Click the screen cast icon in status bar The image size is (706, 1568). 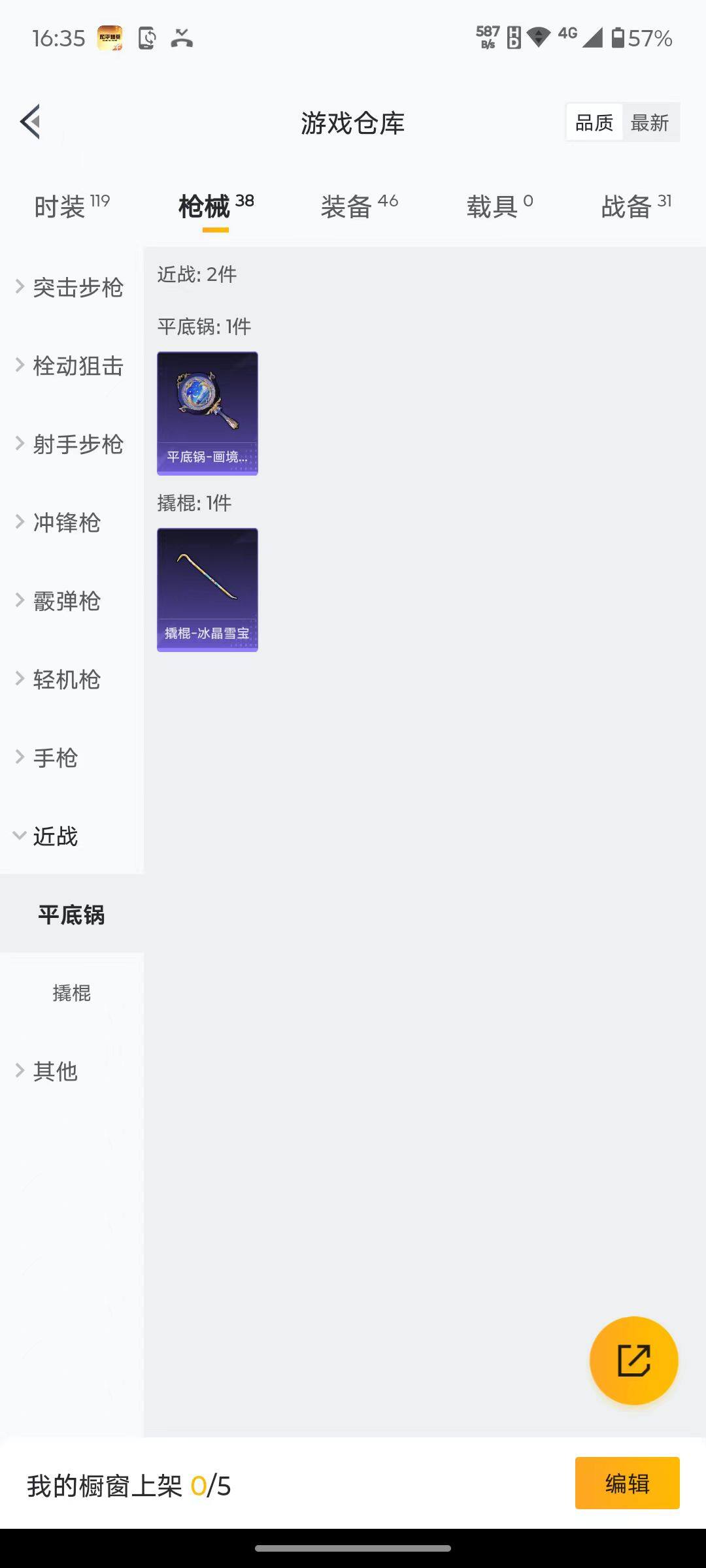145,37
